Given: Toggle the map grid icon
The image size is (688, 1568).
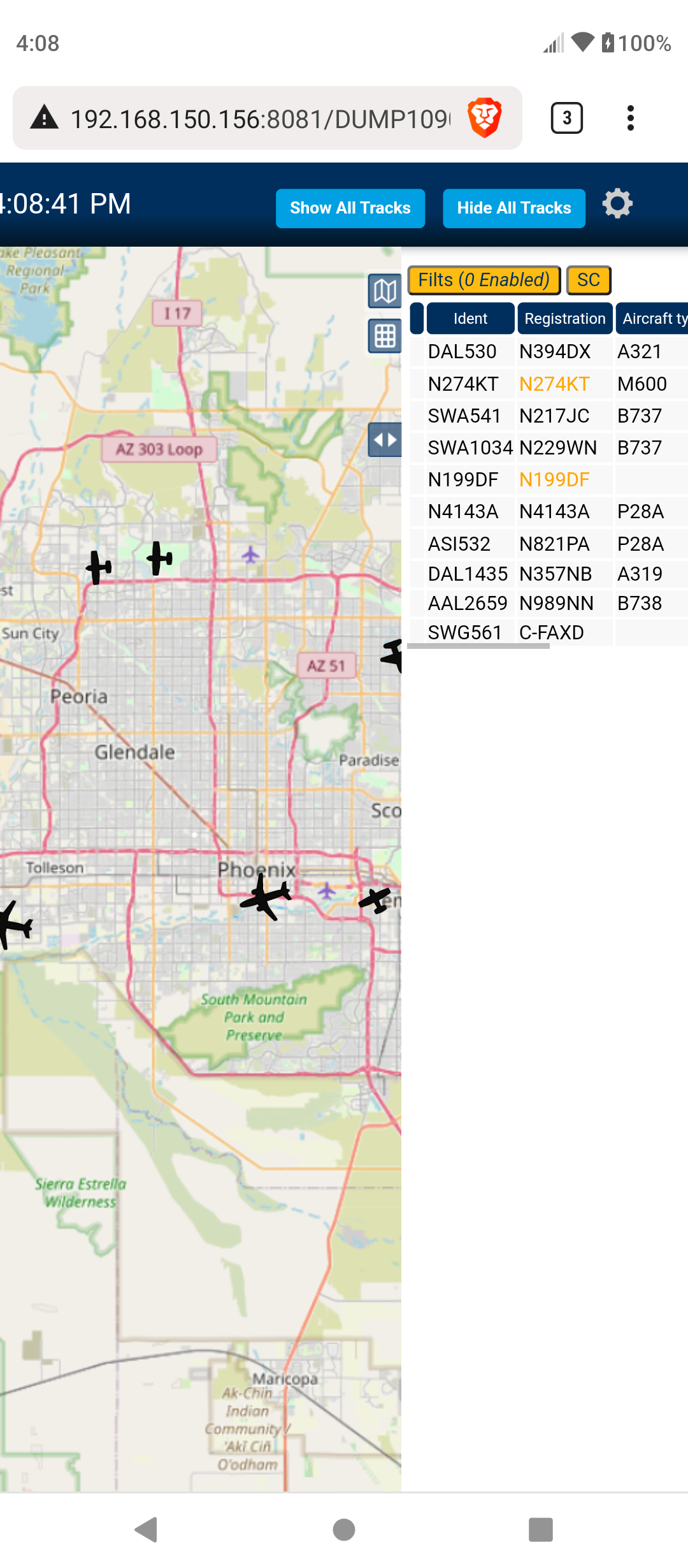Looking at the screenshot, I should pyautogui.click(x=385, y=335).
